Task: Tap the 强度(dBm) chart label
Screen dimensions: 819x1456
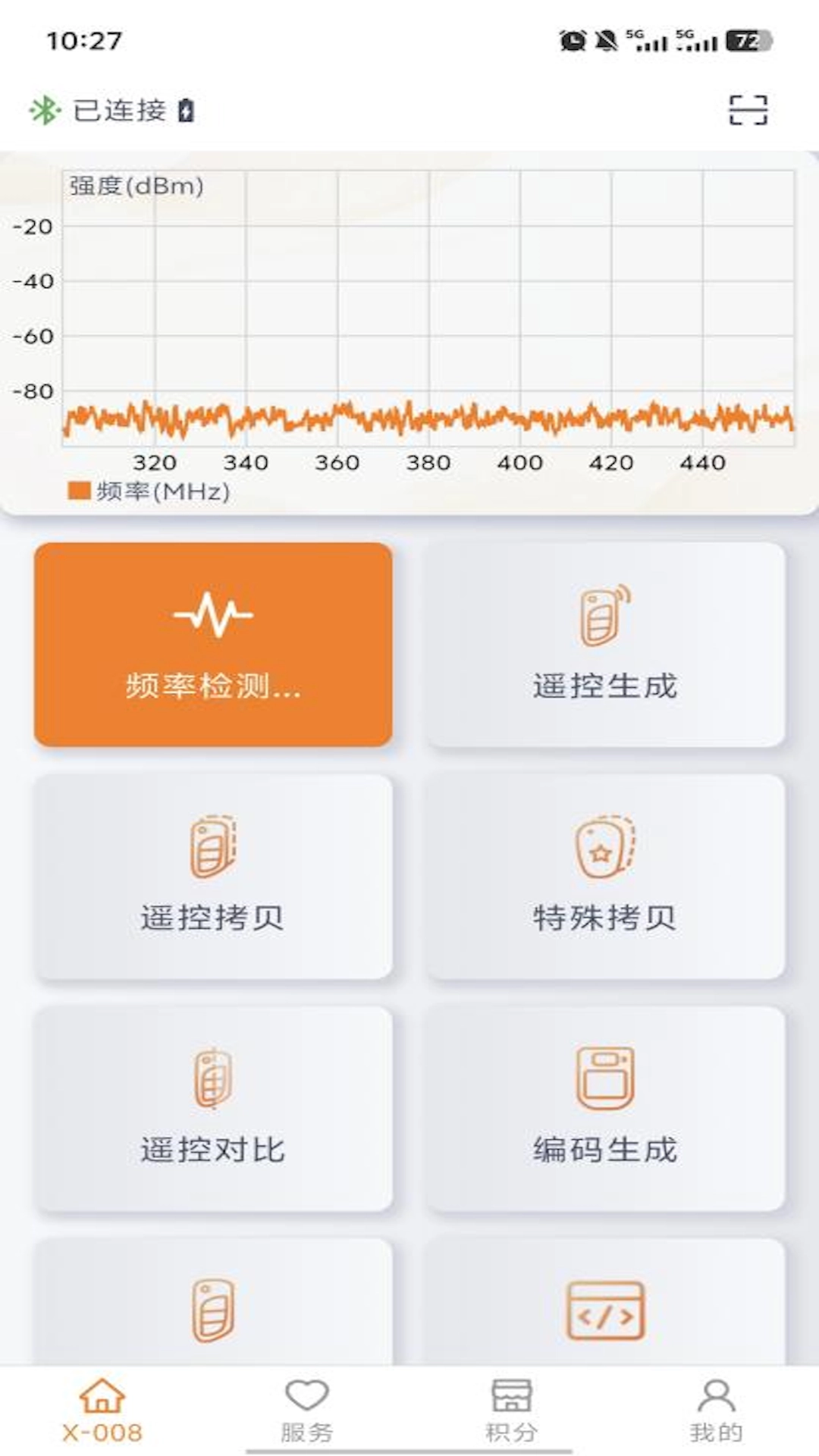Action: 135,184
